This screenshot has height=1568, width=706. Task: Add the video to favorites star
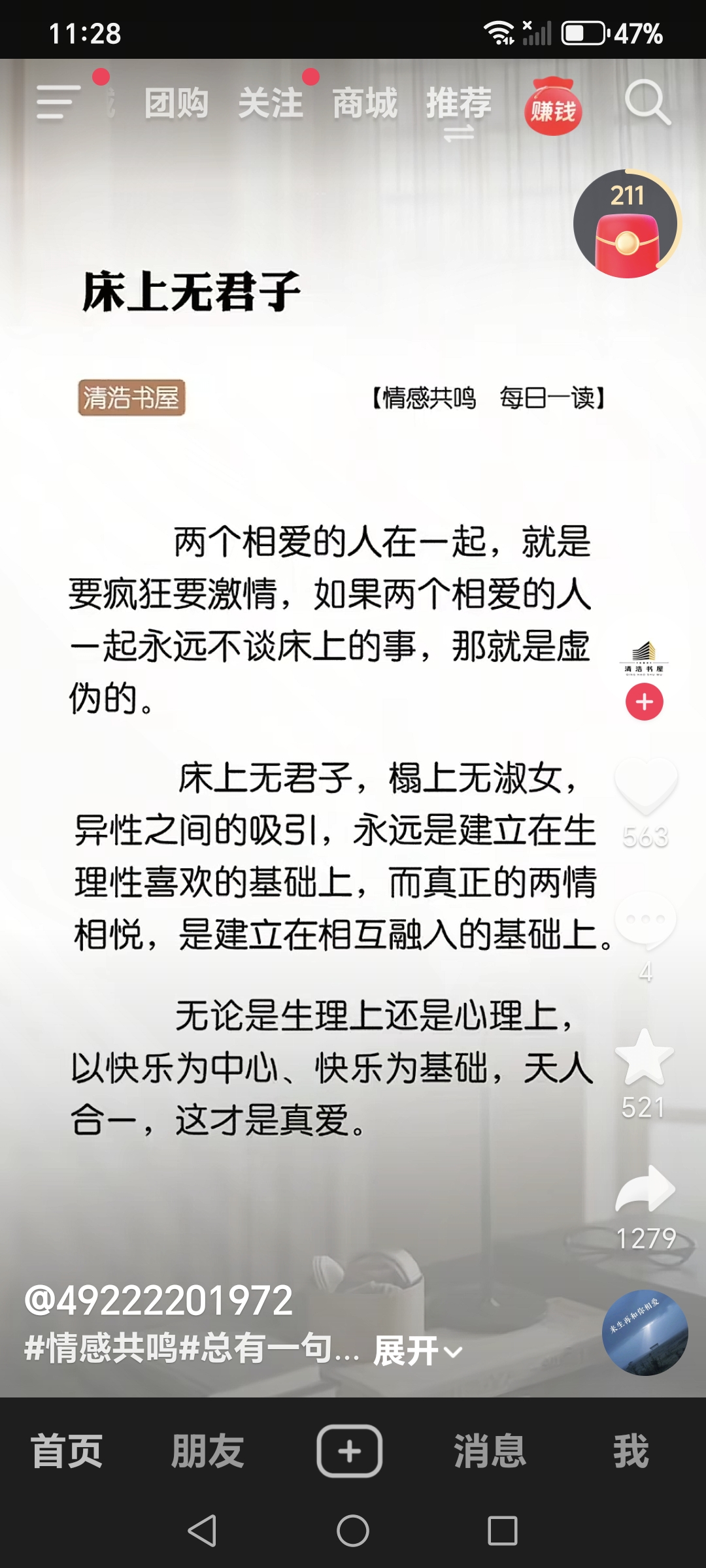(x=645, y=1057)
